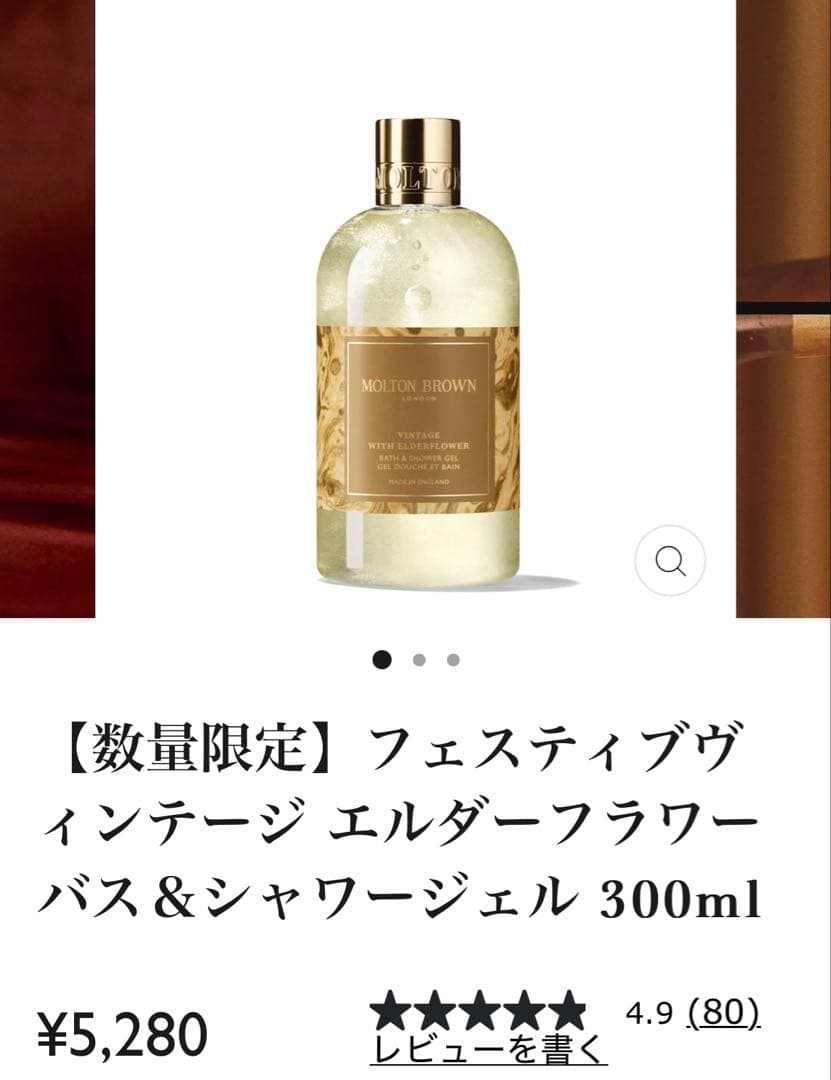Screen dimensions: 831x1080
Task: Tap the magnifier to zoom product image
Action: pos(670,561)
